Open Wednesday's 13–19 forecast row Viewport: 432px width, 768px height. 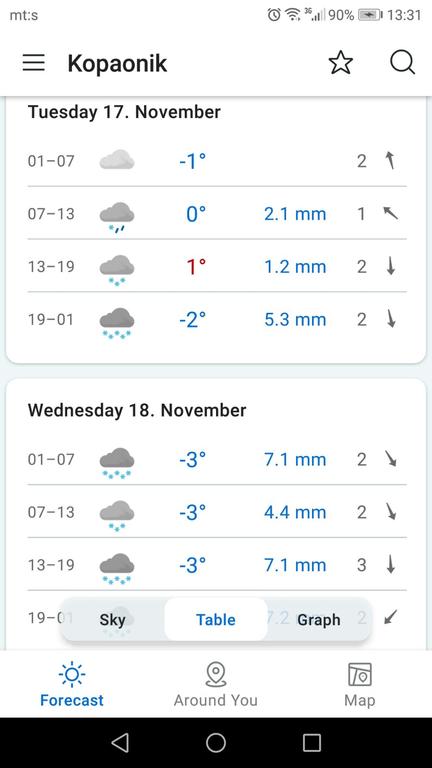[x=217, y=565]
